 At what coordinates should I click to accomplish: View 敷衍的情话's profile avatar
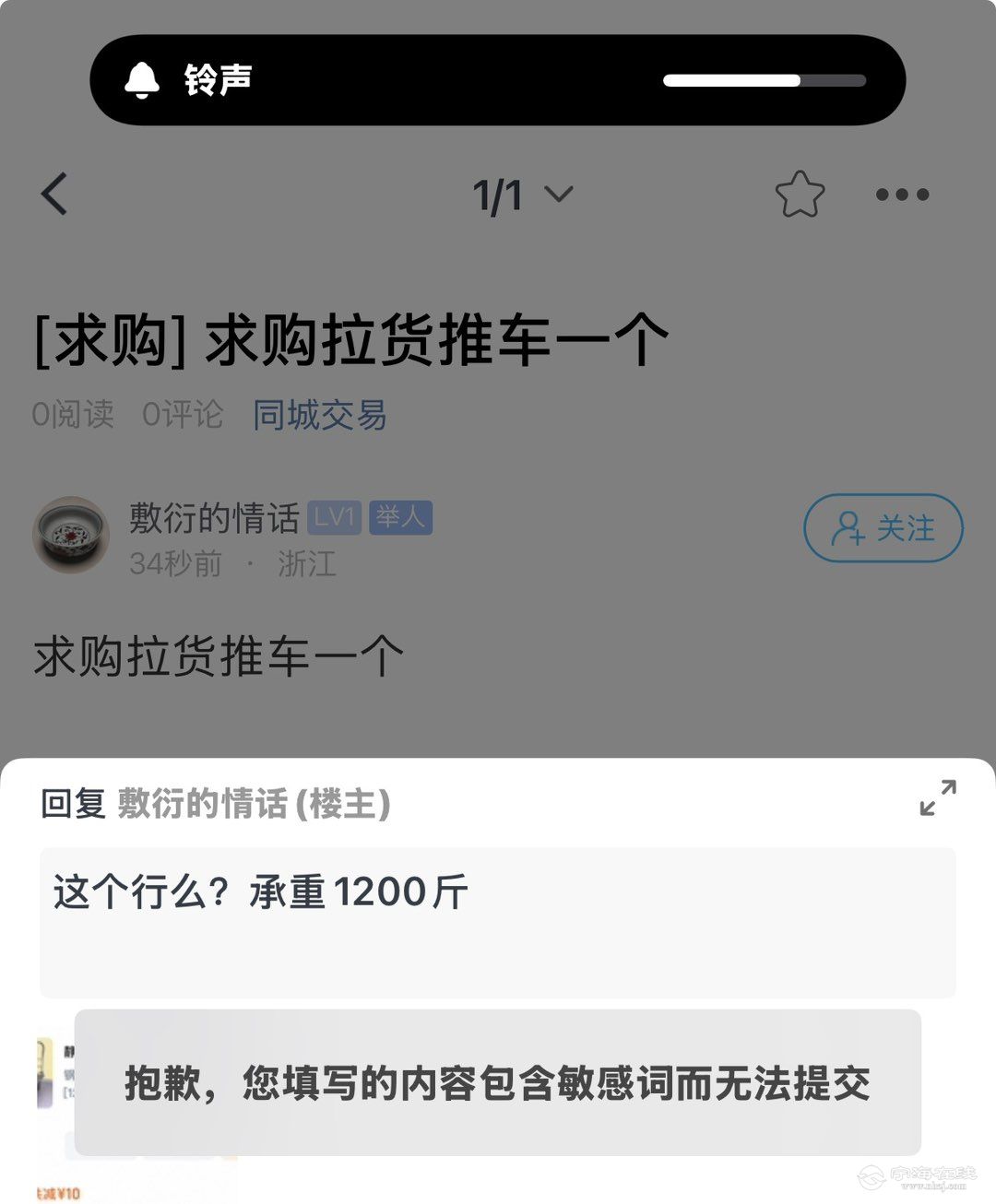pyautogui.click(x=71, y=535)
